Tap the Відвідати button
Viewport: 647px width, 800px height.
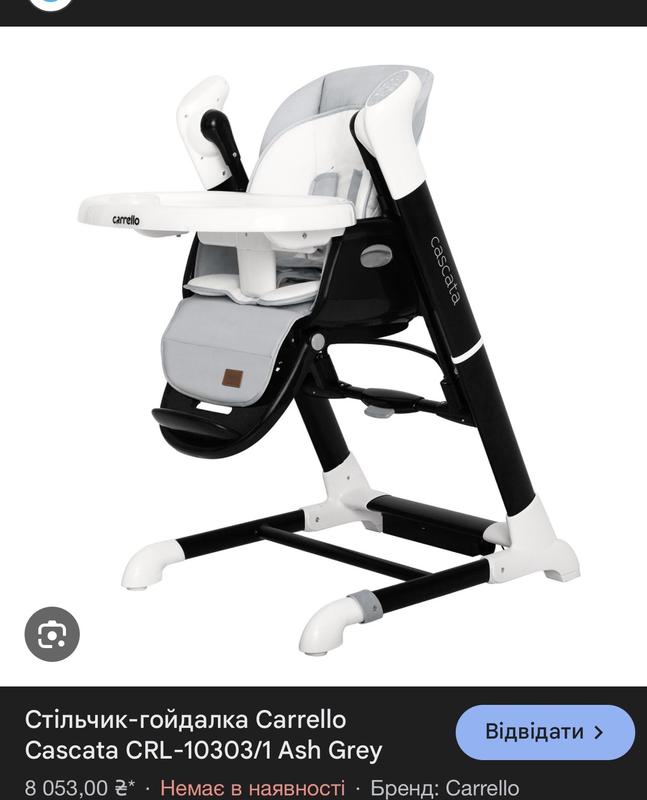point(545,732)
